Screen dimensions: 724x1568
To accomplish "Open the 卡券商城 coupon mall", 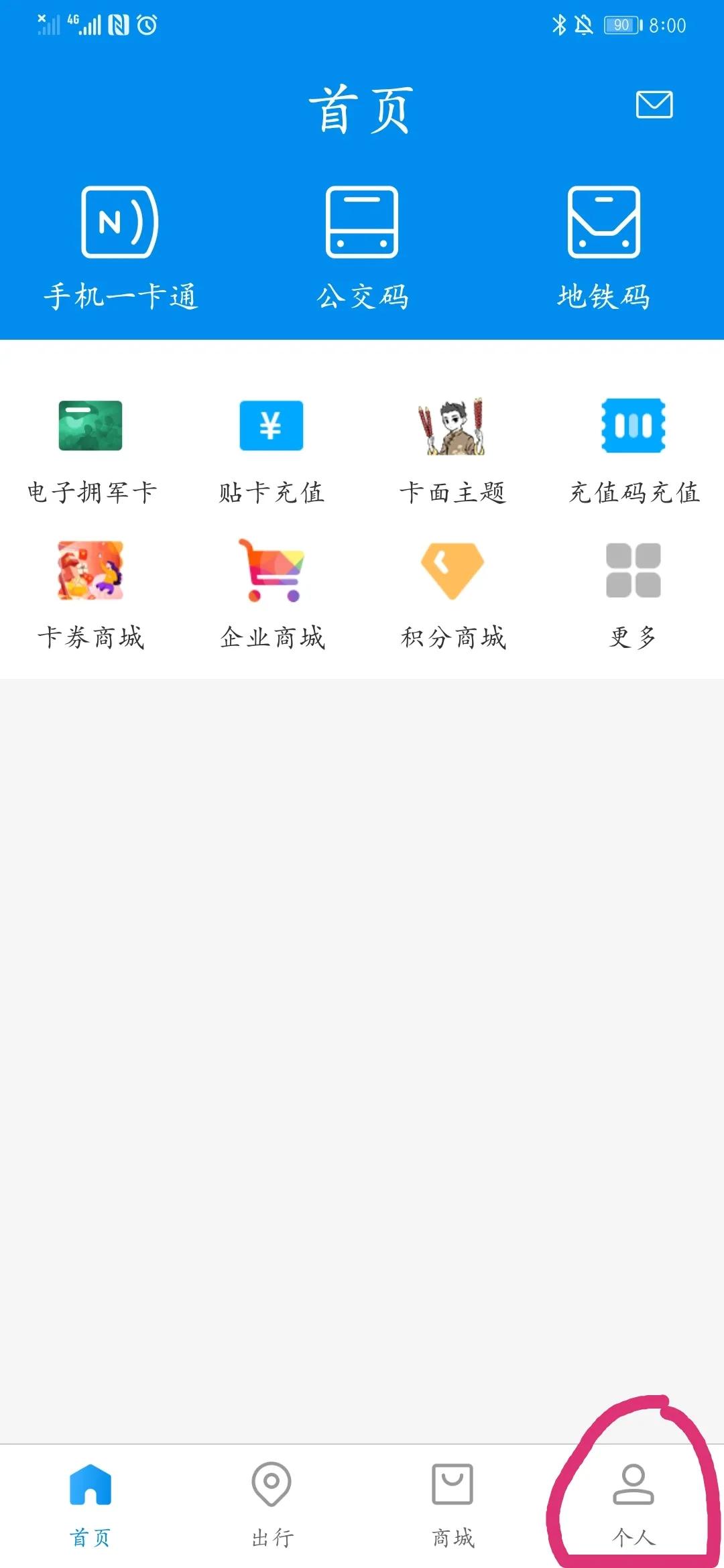I will 90,593.
